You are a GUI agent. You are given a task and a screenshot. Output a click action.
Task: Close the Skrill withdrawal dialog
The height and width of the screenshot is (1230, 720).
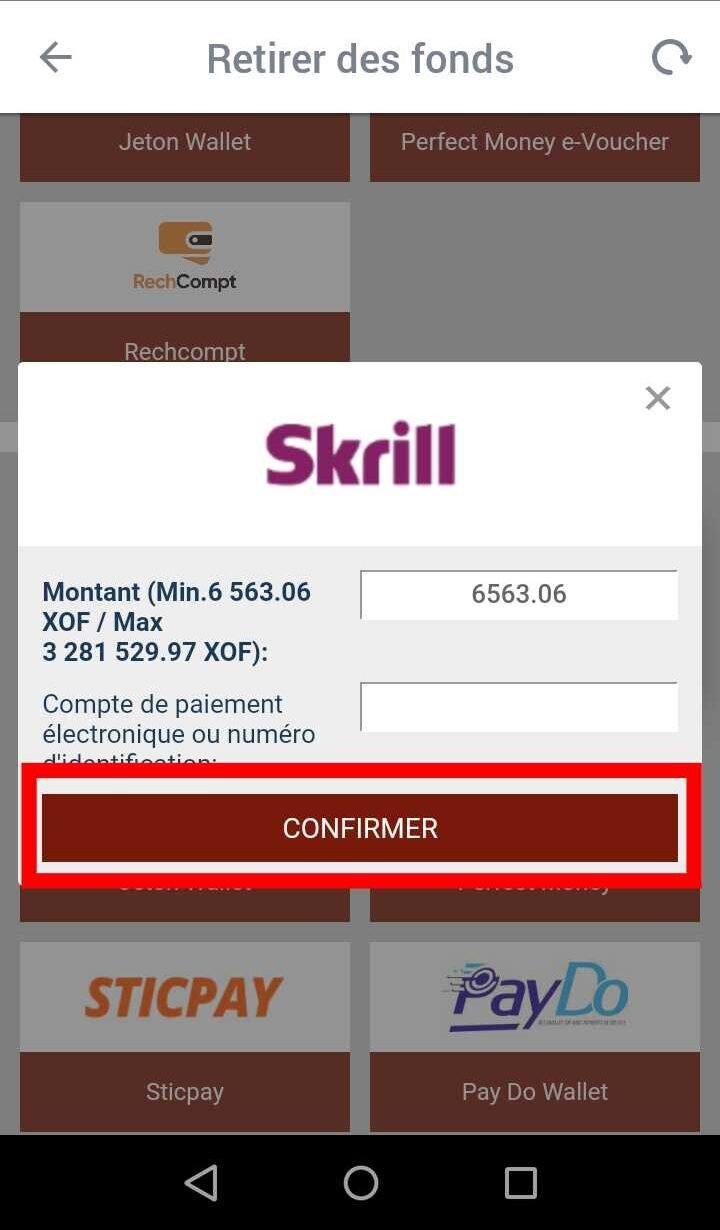click(658, 398)
